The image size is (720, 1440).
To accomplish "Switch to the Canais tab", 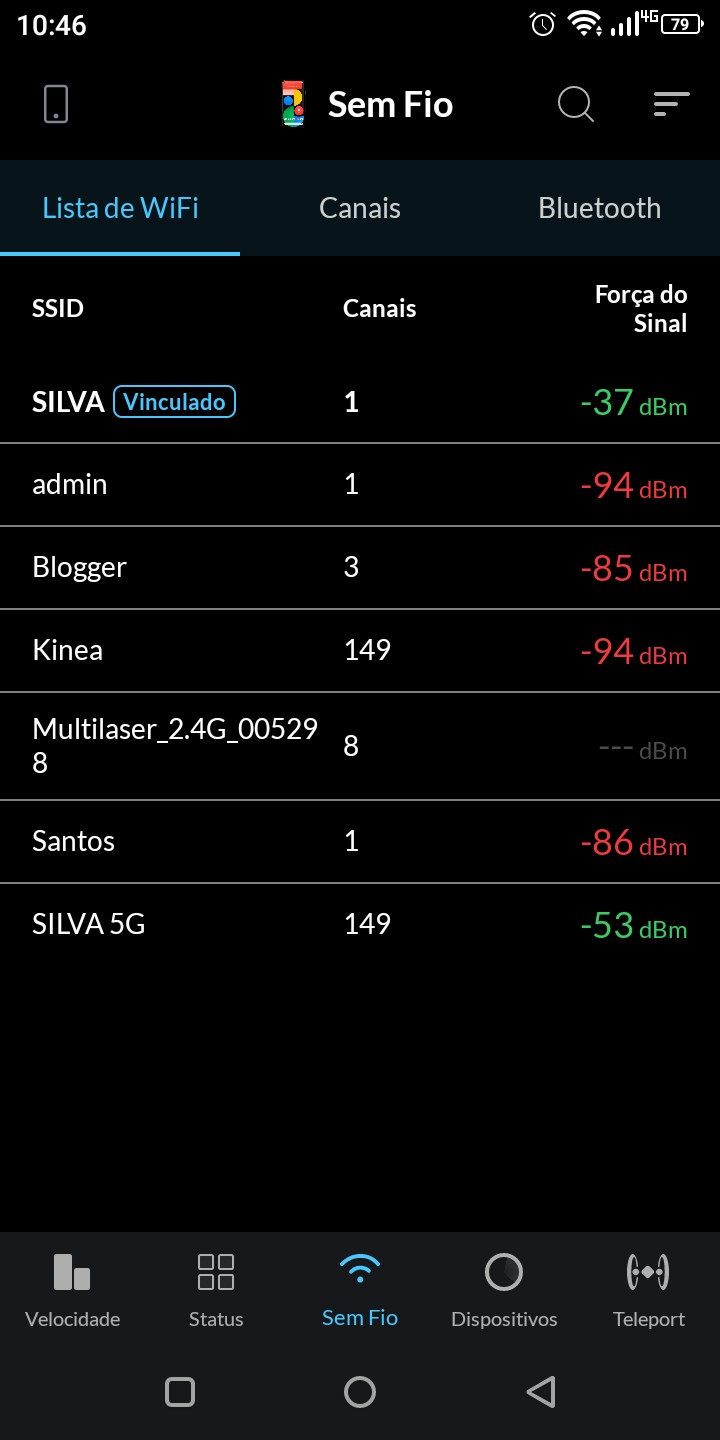I will 360,208.
